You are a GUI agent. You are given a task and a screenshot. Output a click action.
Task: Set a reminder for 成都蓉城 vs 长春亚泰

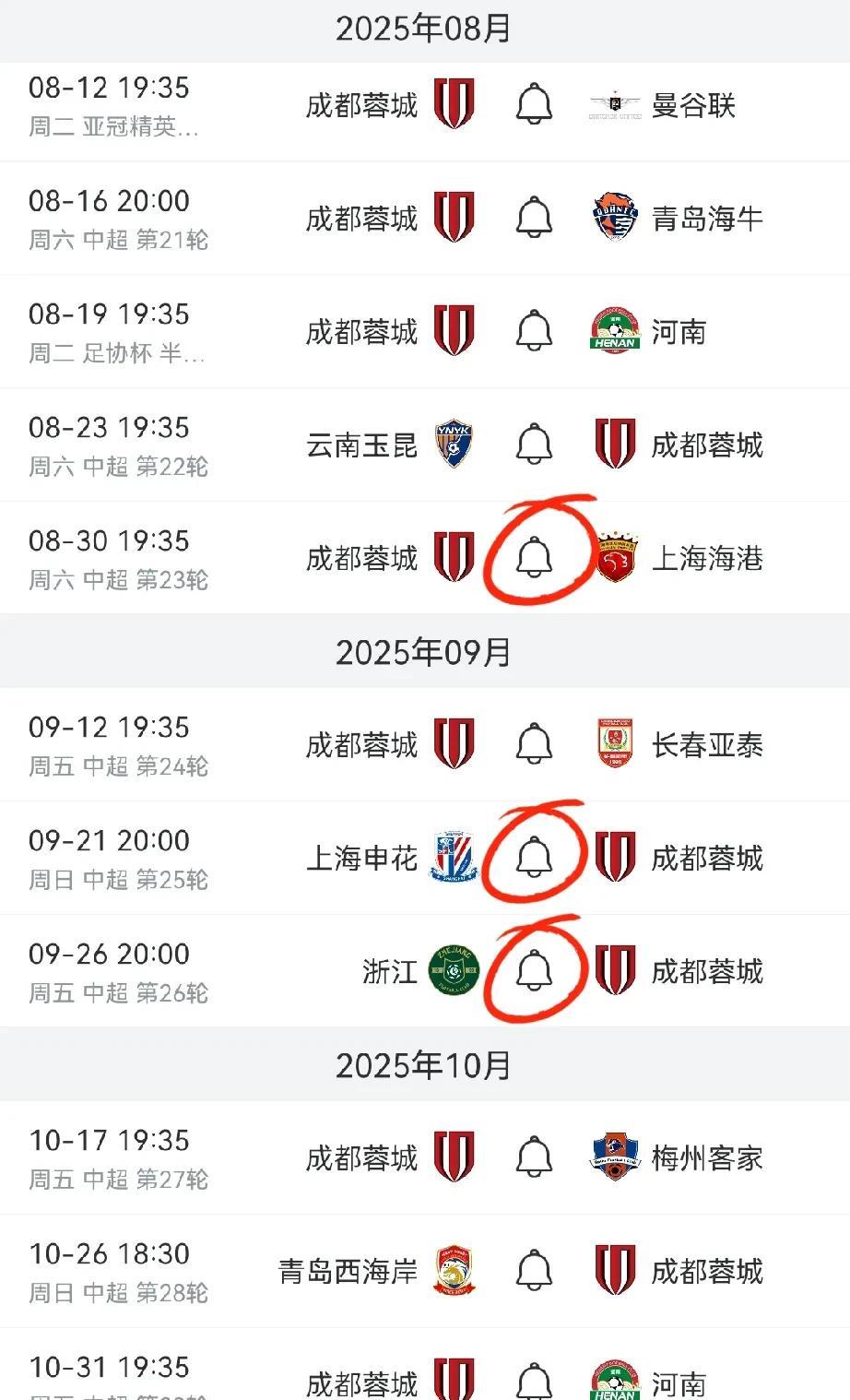click(x=534, y=743)
